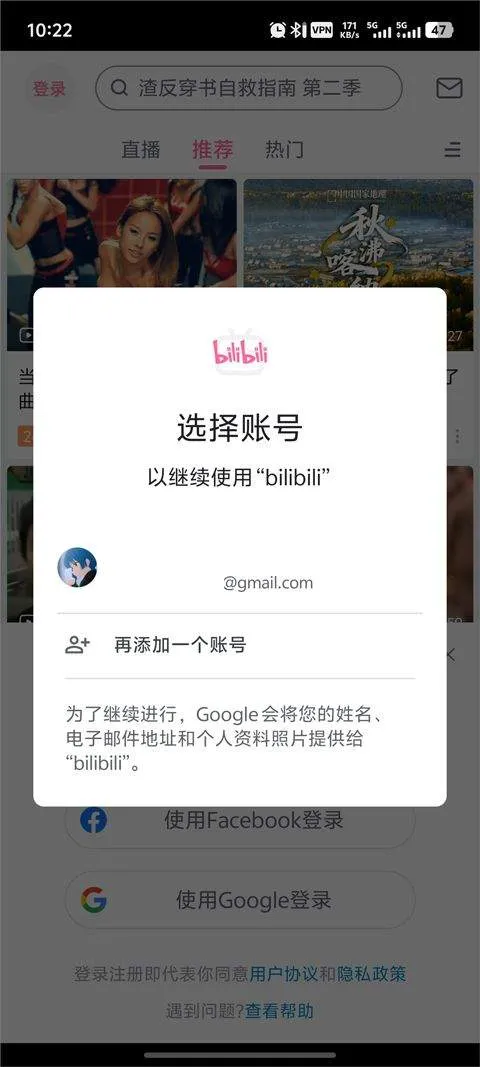Switch to the 热门 tab
Image resolution: width=480 pixels, height=1067 pixels.
(285, 149)
